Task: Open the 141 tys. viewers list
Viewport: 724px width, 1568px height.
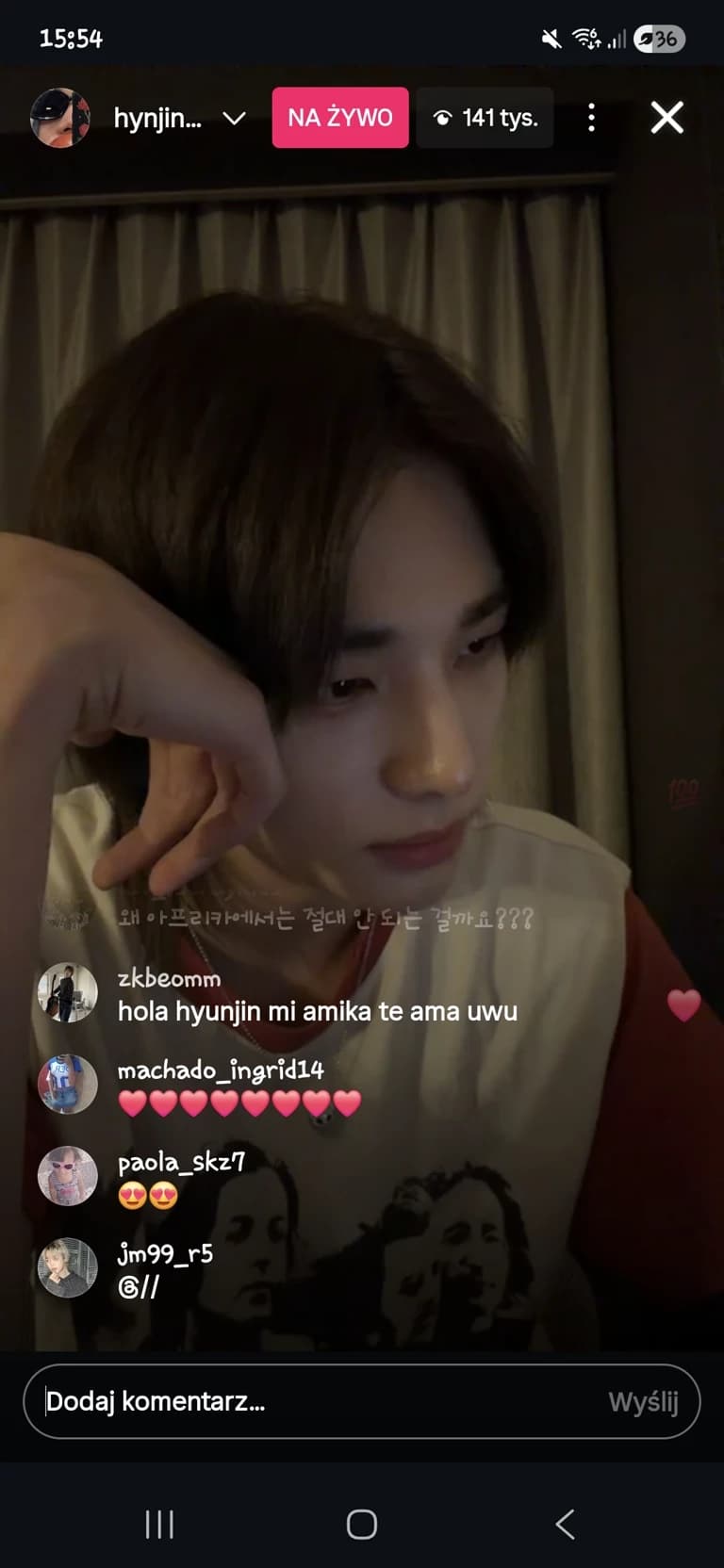Action: coord(485,118)
